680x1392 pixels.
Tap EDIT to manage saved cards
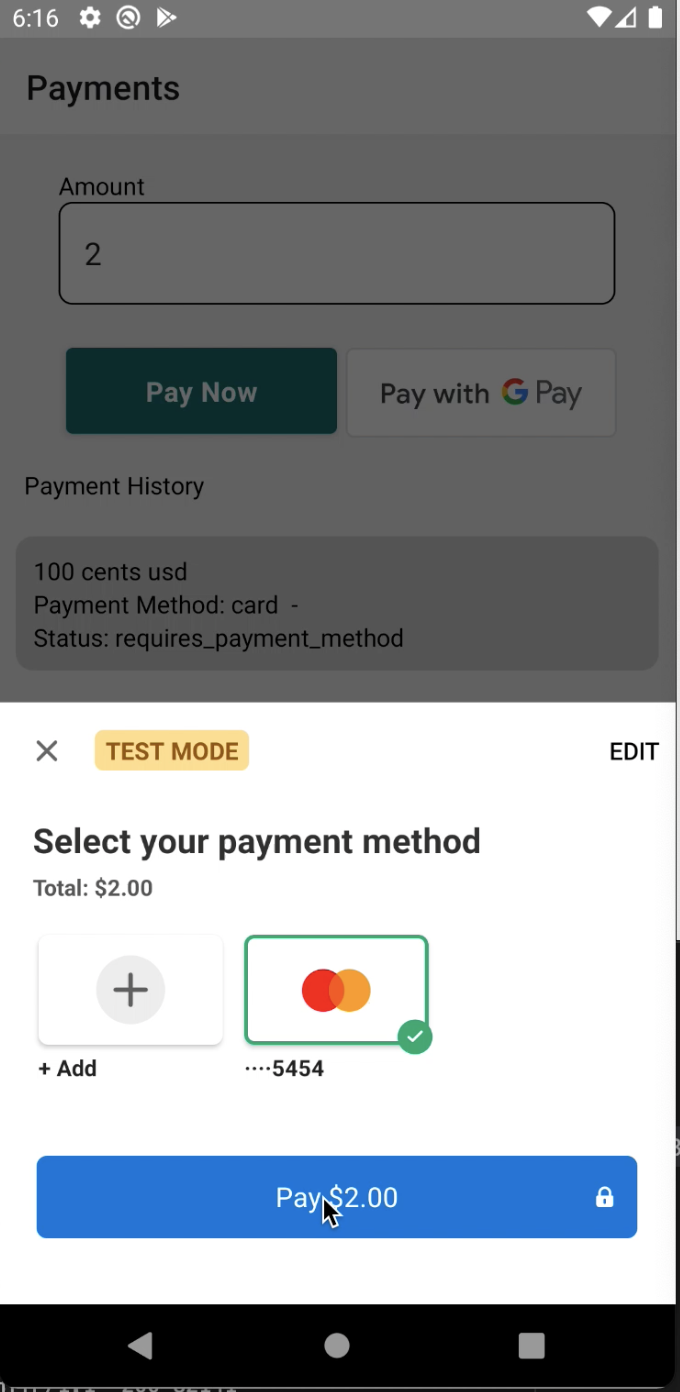(x=634, y=752)
